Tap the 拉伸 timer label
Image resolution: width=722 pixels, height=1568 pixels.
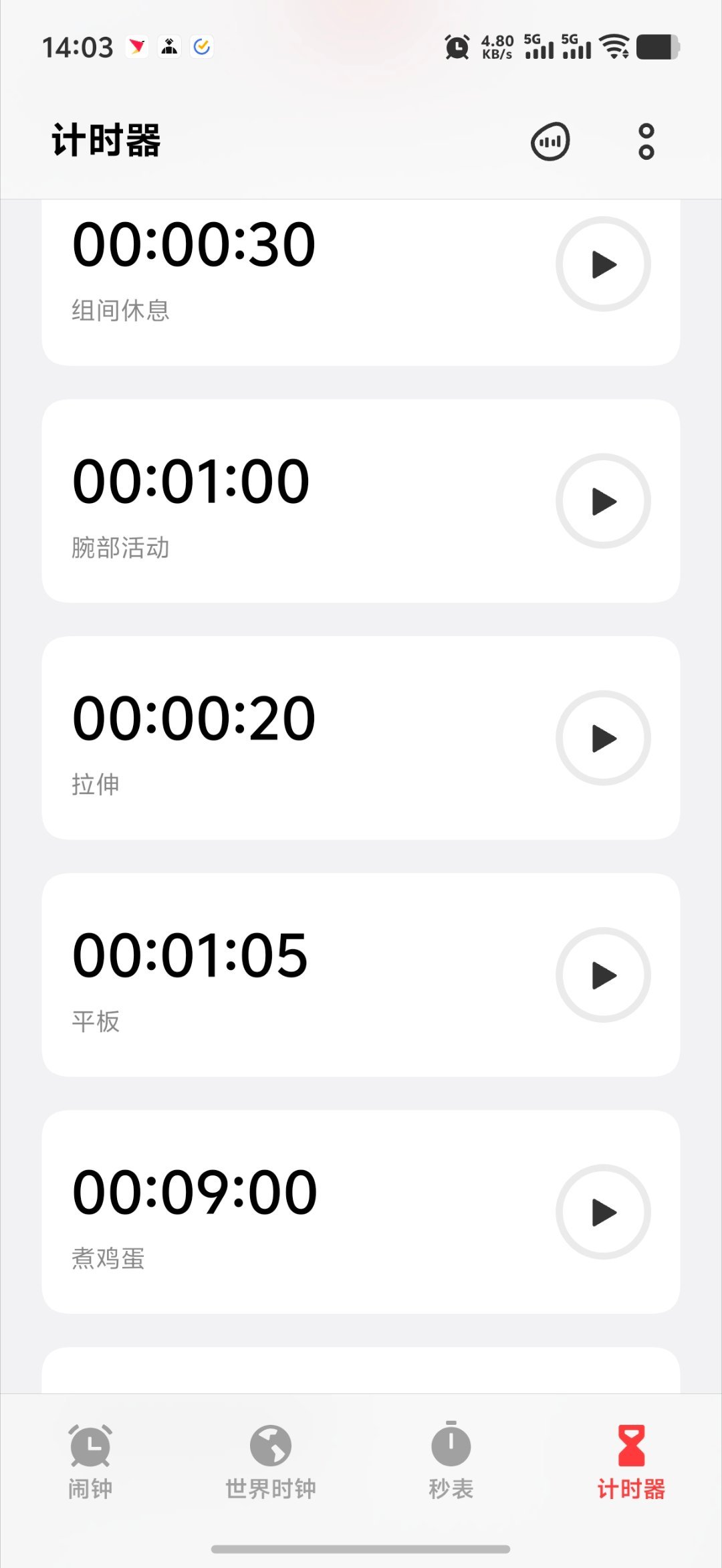pos(96,784)
